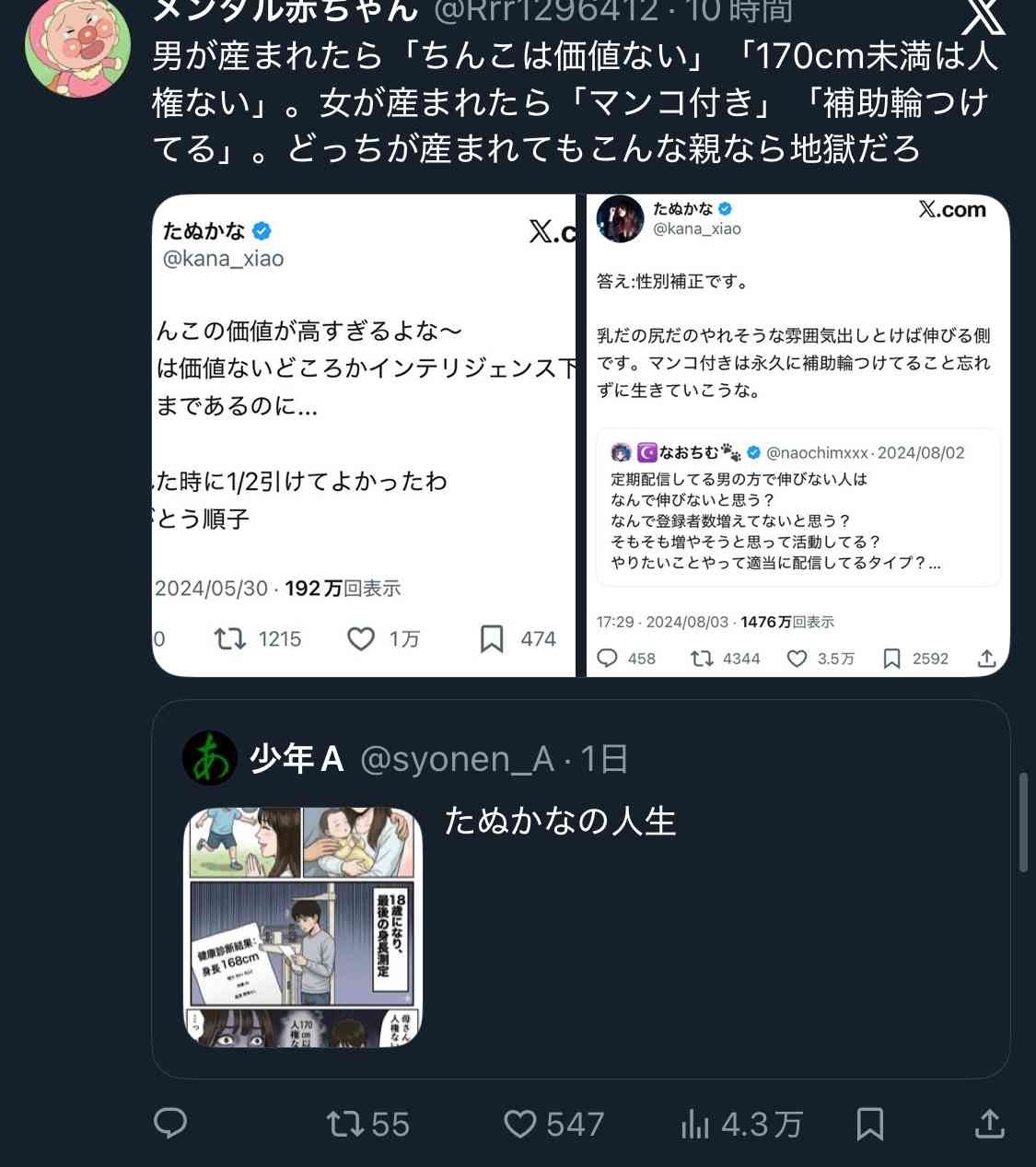
Task: Open メンタル赤ちゃん's profile avatar
Action: point(77,46)
